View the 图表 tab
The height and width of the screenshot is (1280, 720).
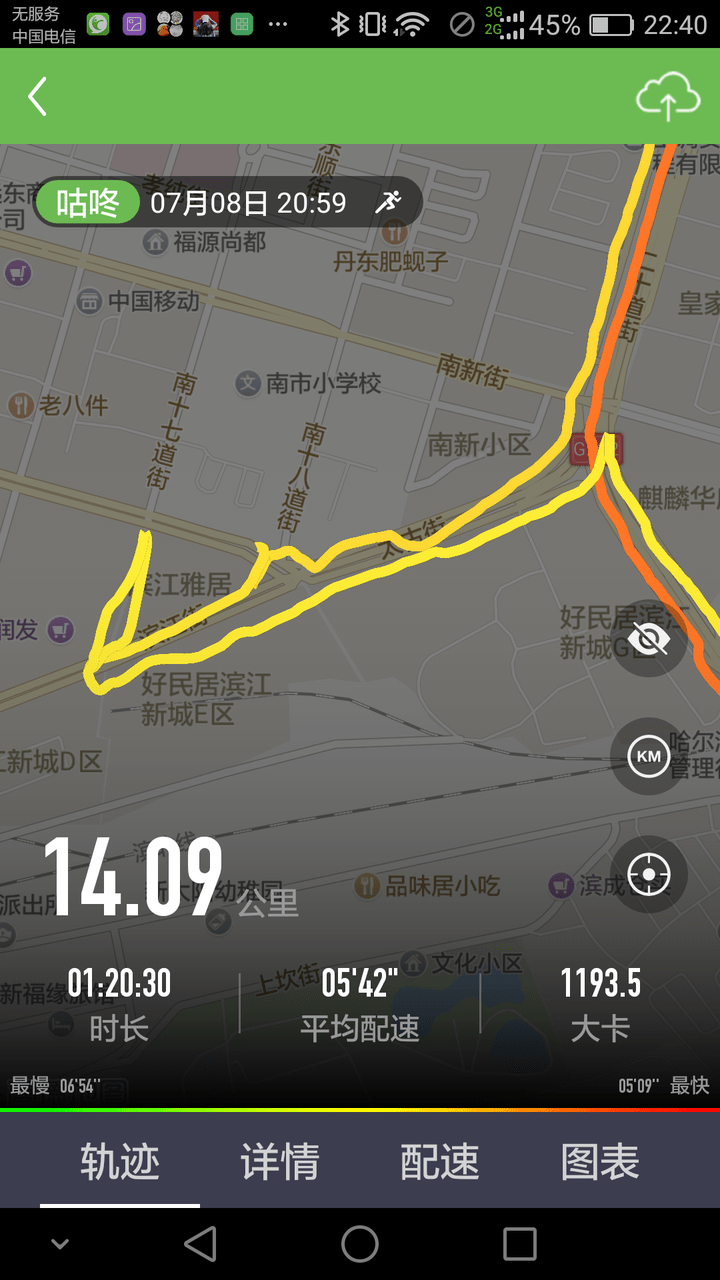pos(600,1162)
